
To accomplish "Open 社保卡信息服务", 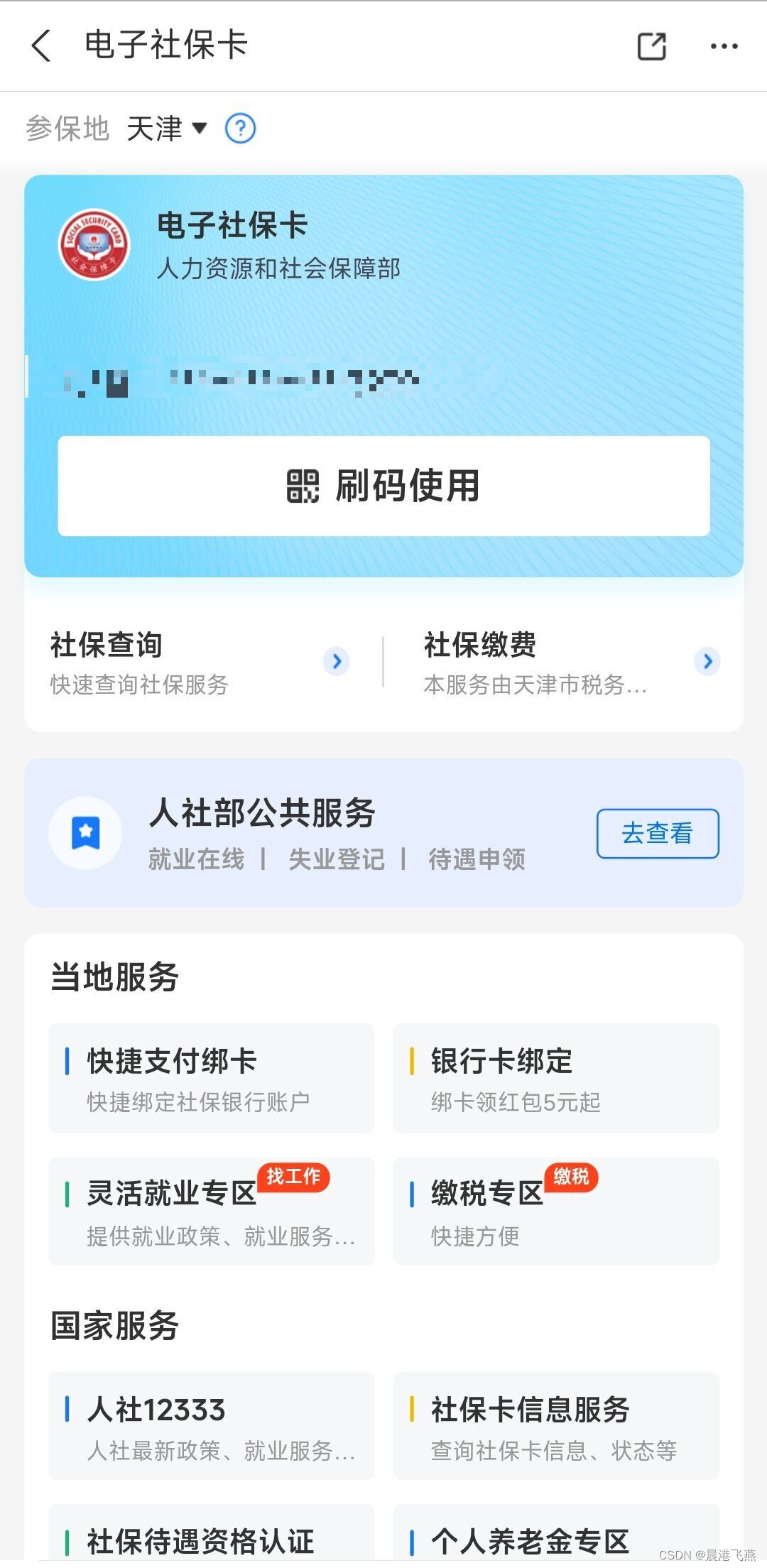I will (x=556, y=1426).
